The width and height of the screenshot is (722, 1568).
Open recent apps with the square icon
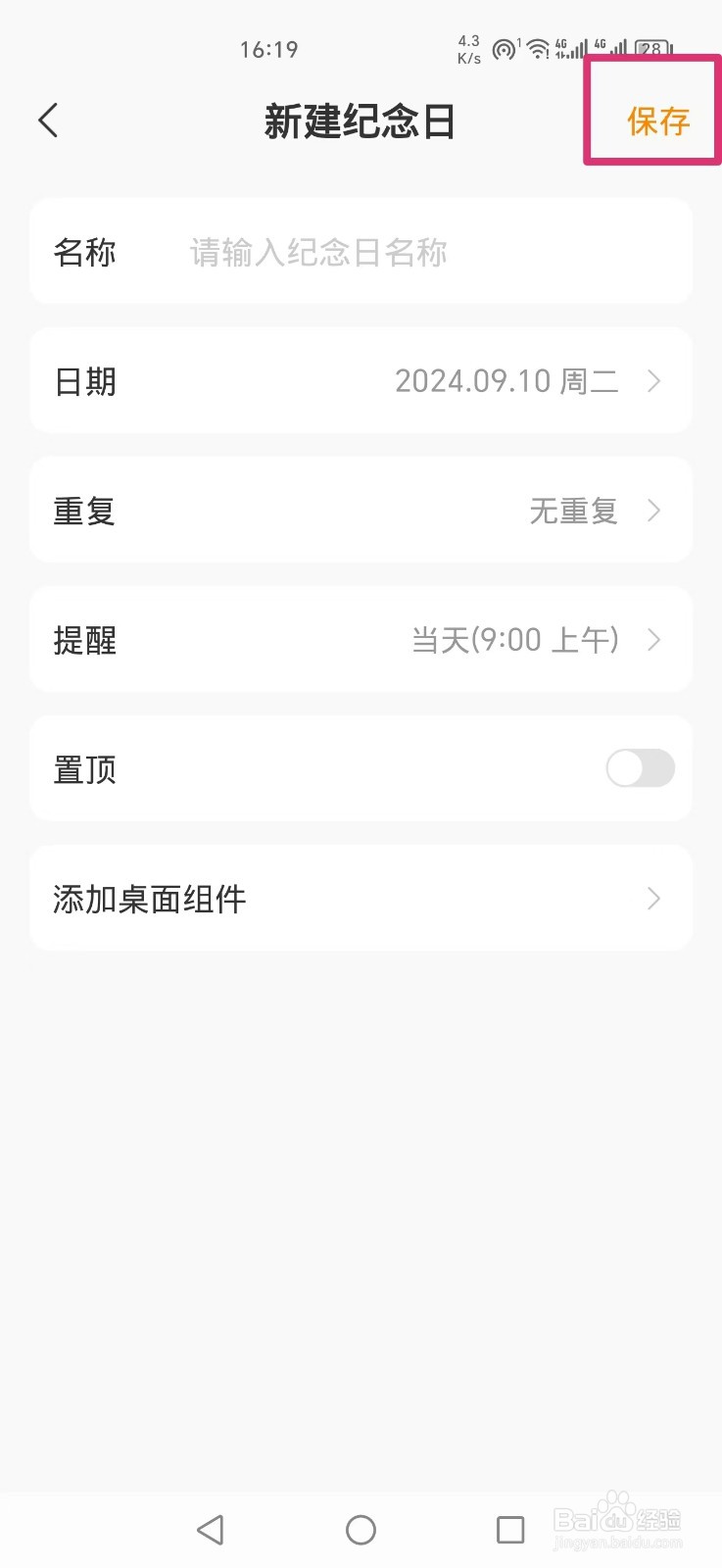coord(508,1528)
